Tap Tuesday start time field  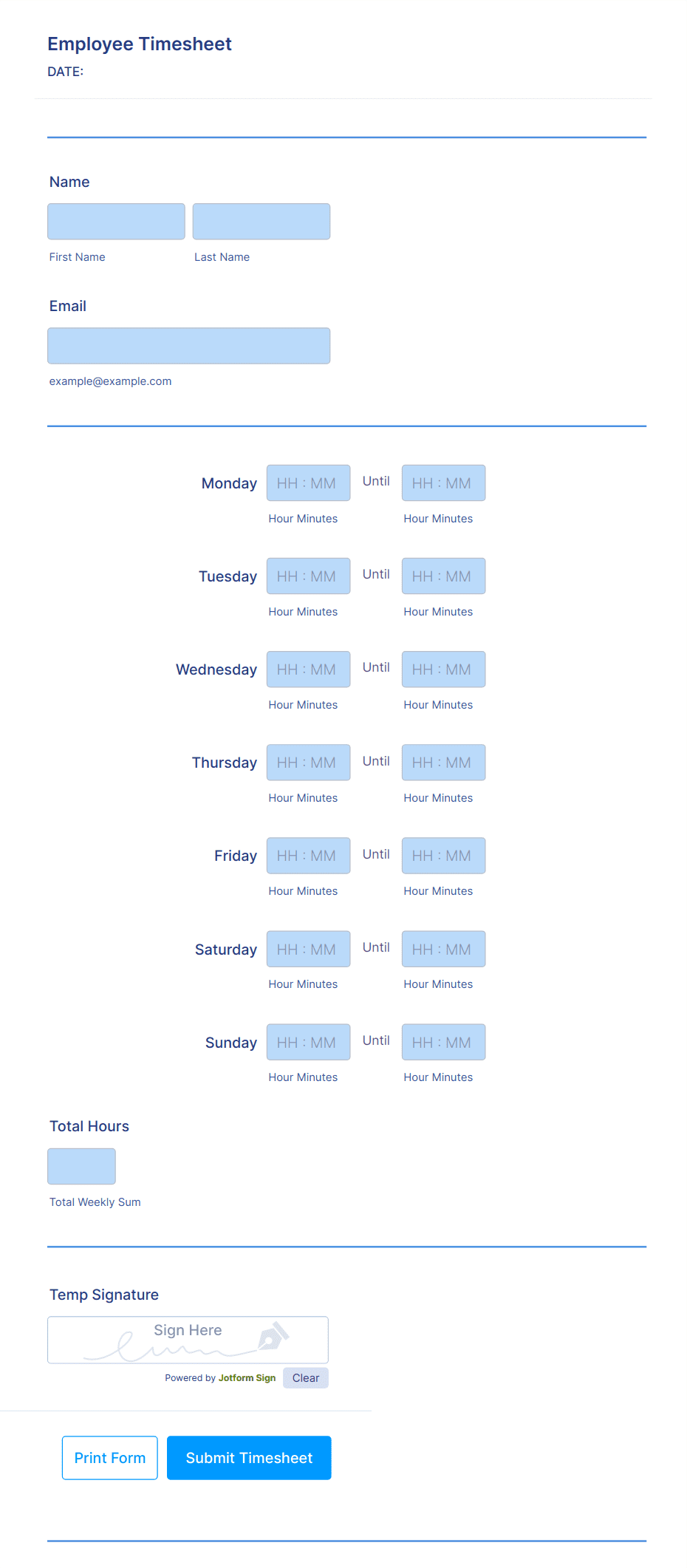pyautogui.click(x=308, y=576)
